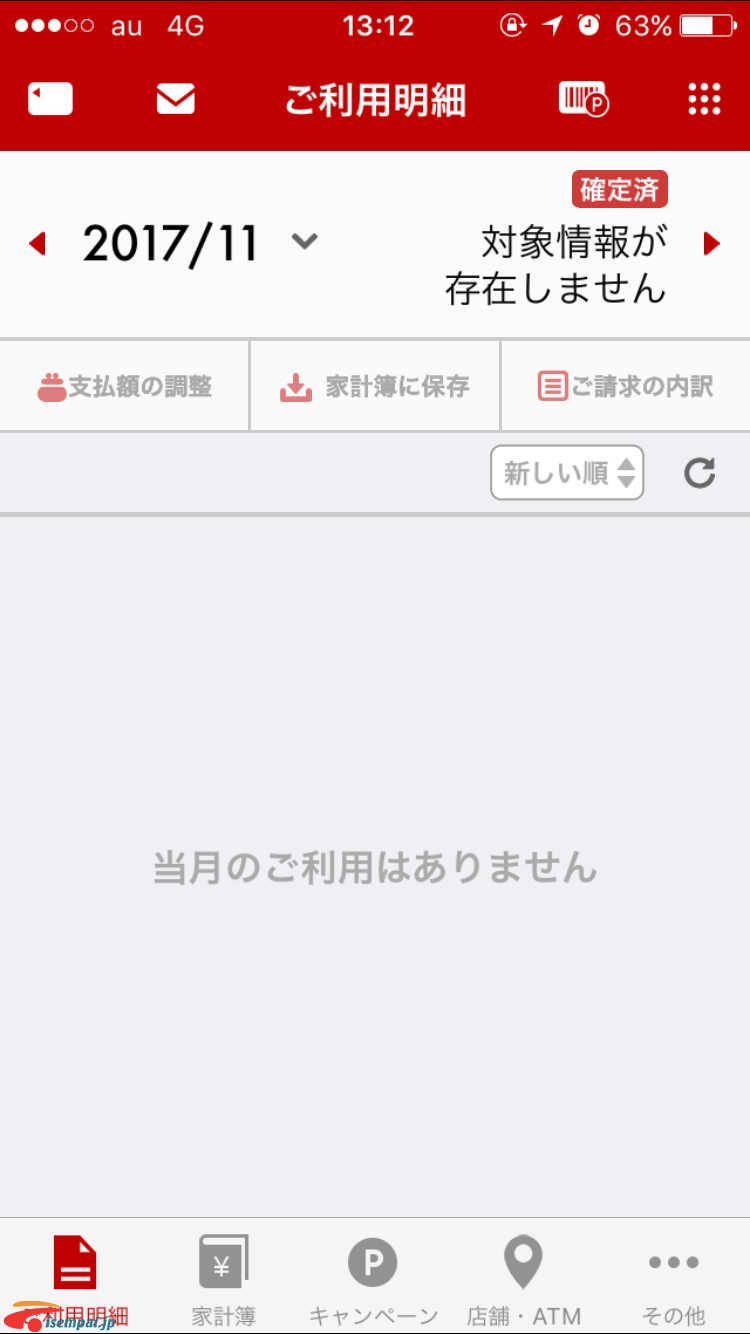The width and height of the screenshot is (750, 1334).
Task: Open the barcode points icon
Action: coord(583,99)
